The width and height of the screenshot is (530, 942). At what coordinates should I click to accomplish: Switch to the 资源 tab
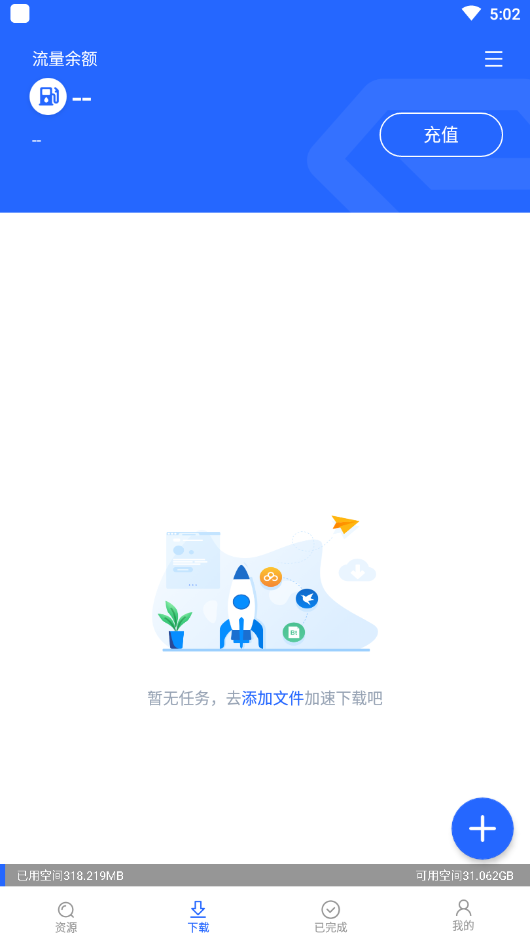66,917
